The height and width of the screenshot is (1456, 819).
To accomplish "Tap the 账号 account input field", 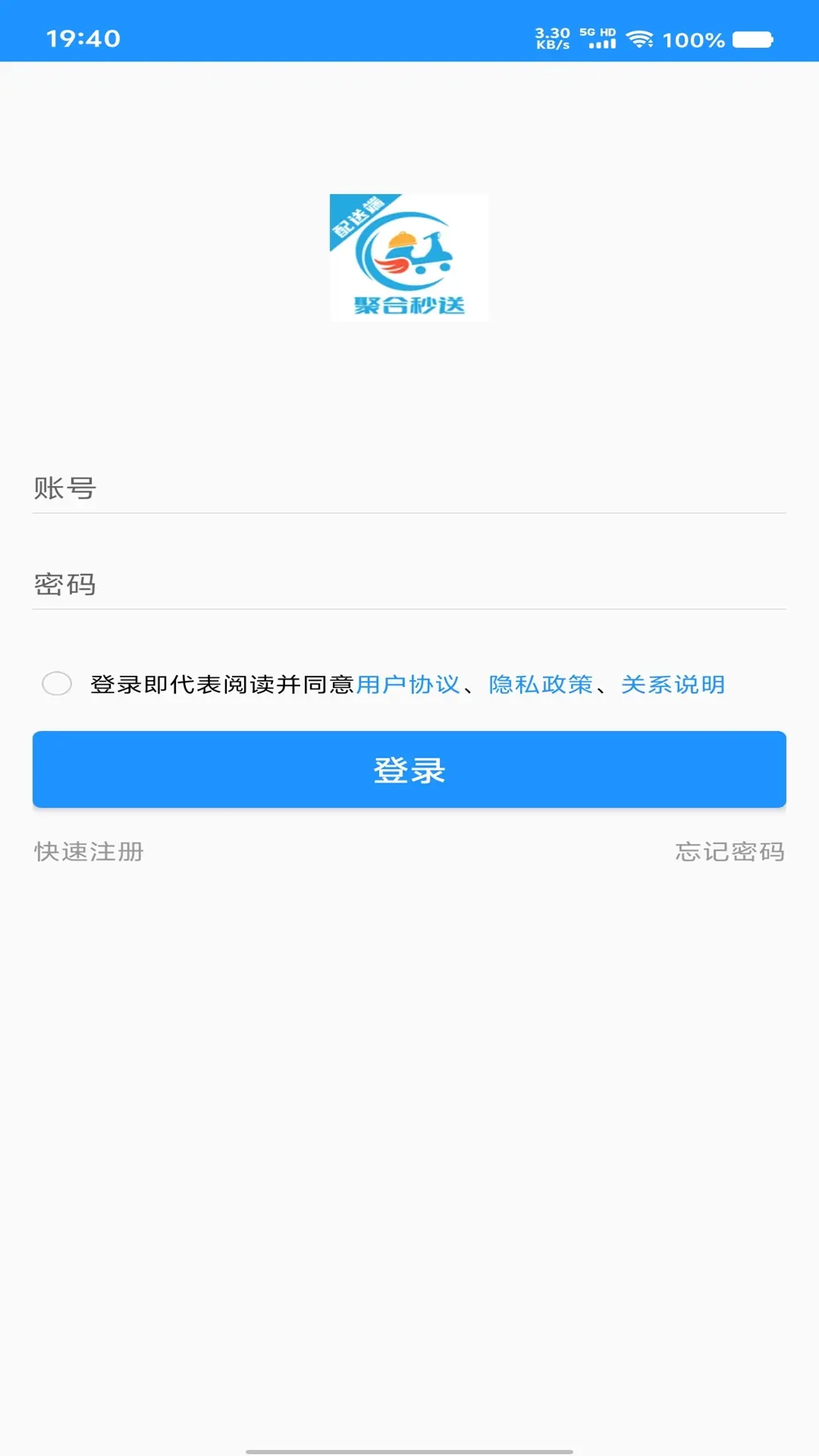I will click(409, 488).
